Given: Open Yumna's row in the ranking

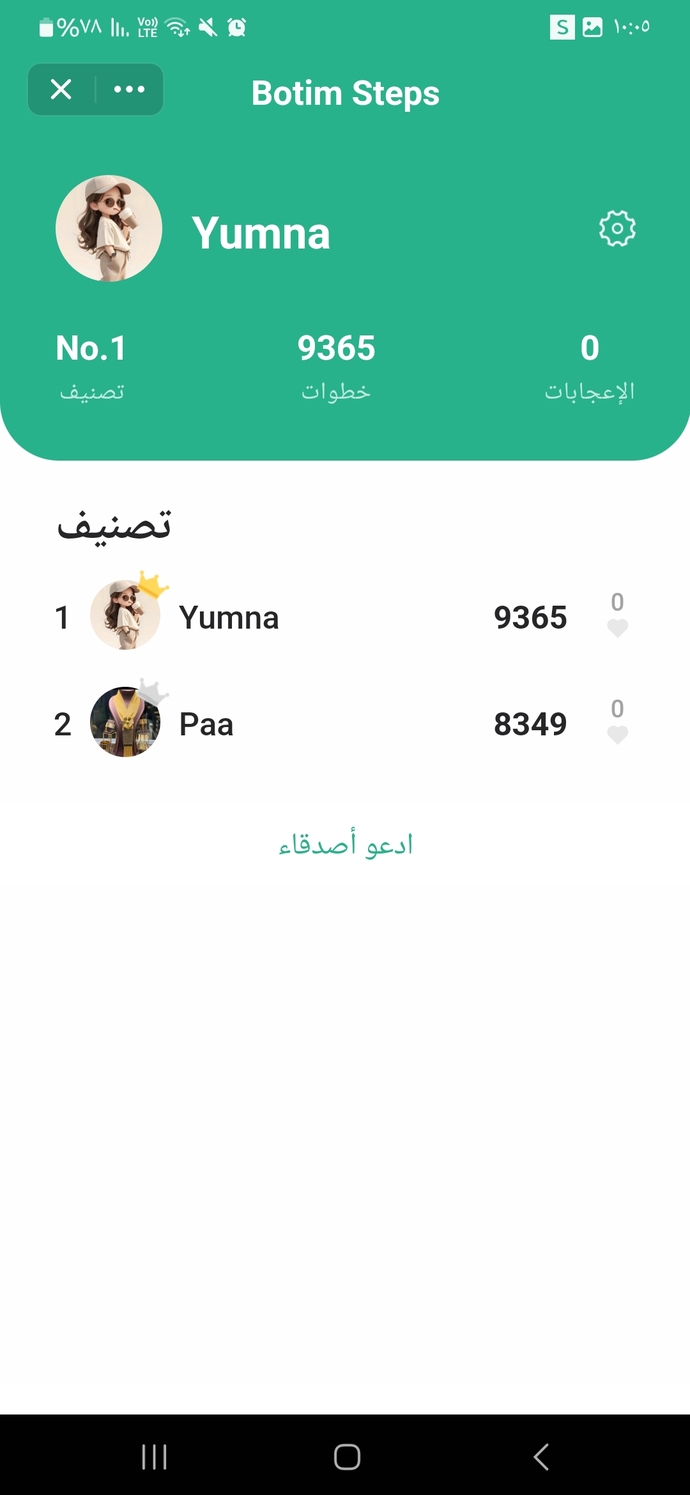Looking at the screenshot, I should click(x=345, y=617).
